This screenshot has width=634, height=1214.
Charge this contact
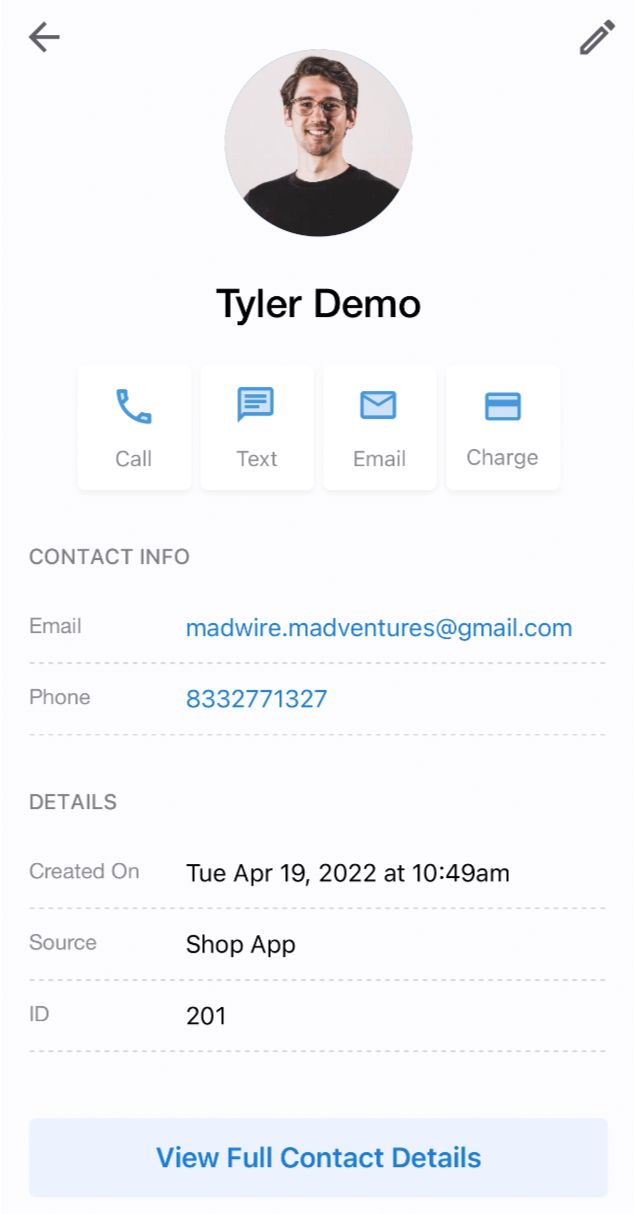503,428
